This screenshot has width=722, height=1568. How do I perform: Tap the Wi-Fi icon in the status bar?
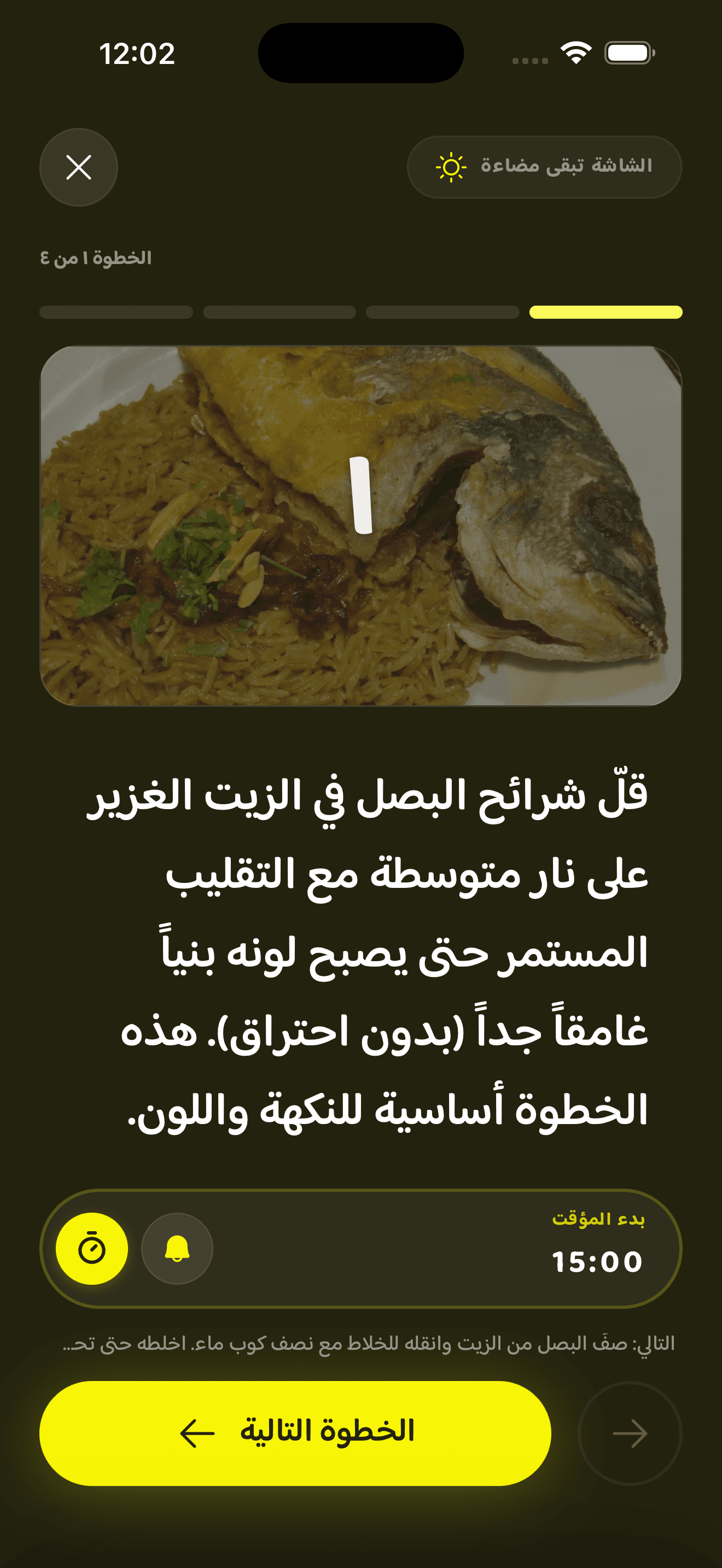tap(577, 53)
